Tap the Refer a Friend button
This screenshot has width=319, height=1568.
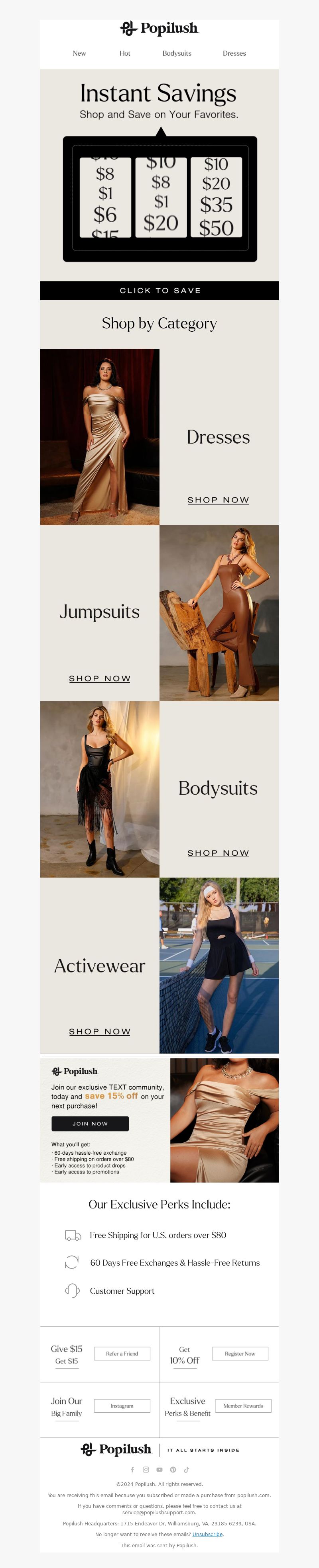coord(122,1354)
